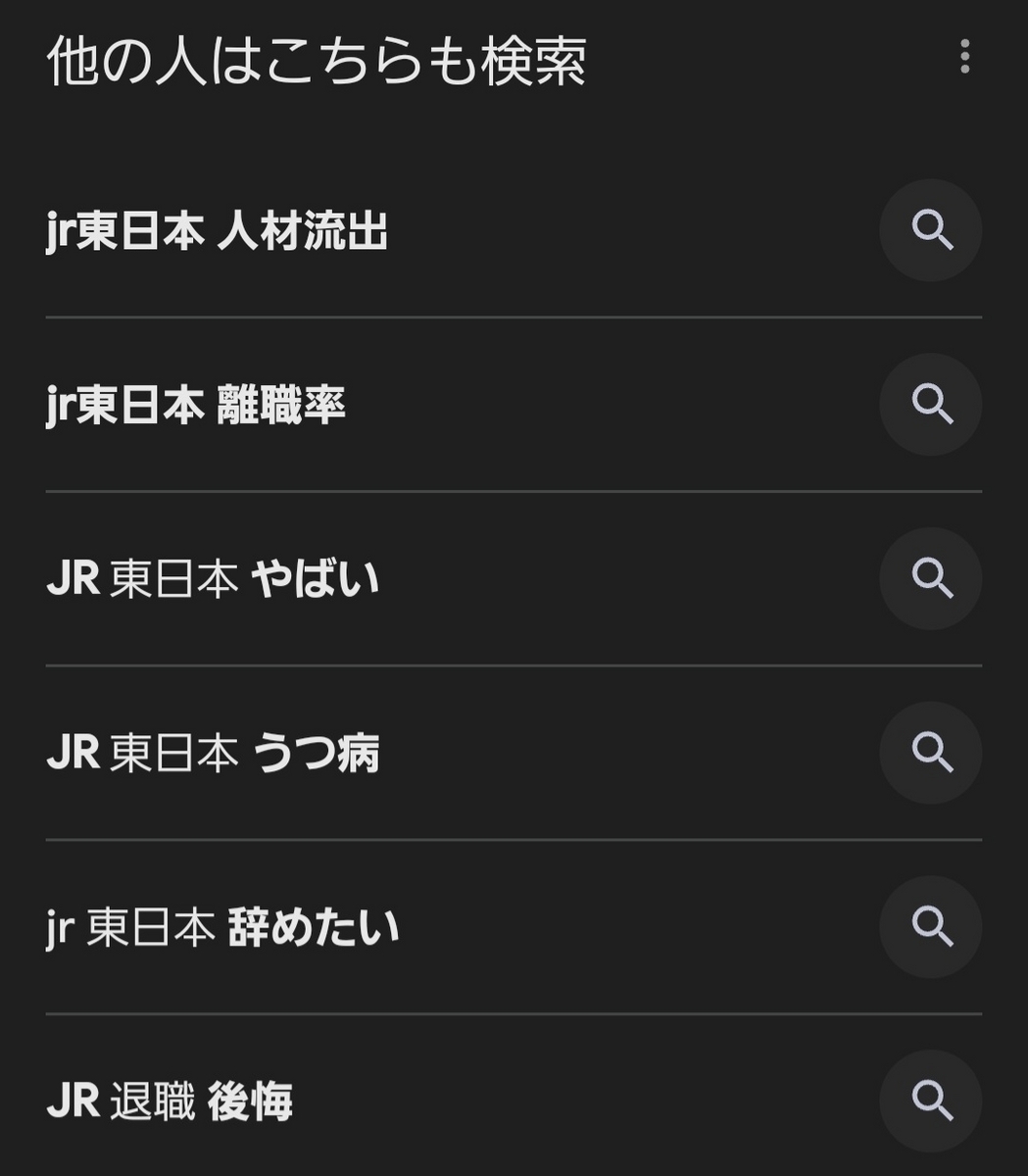Open the jr東日本 離職率 suggestion
The image size is (1028, 1176).
pos(196,405)
